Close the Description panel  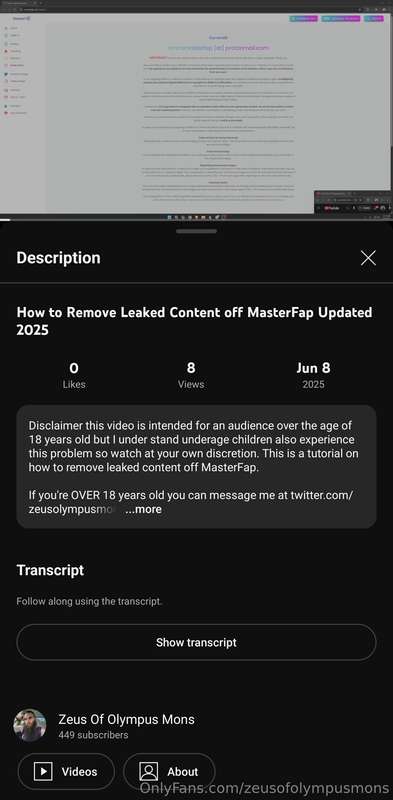[368, 258]
